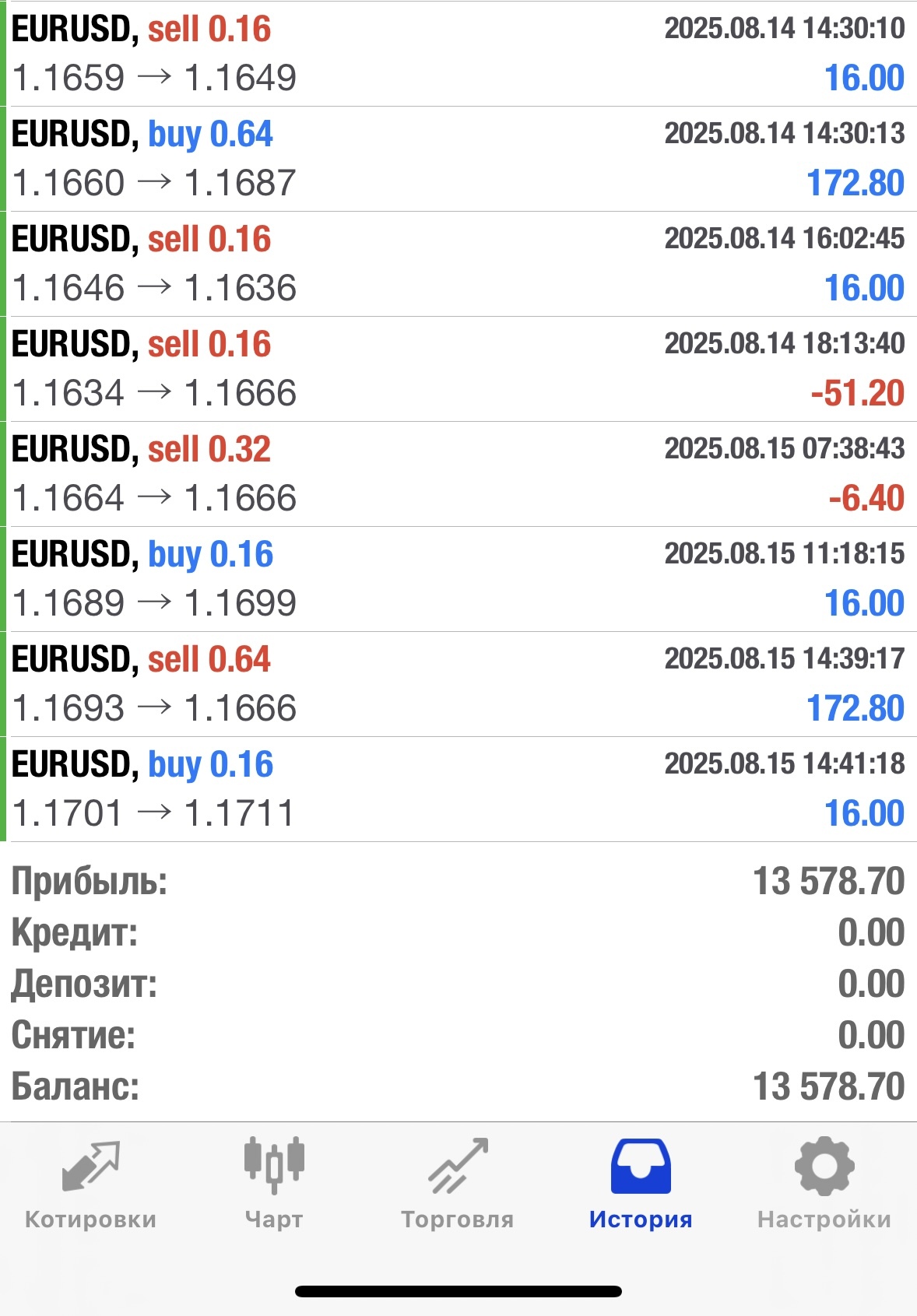Open the EURUSD buy trade closed at 14:41:18
Screen dimensions: 917x1316
pyautogui.click(x=458, y=789)
